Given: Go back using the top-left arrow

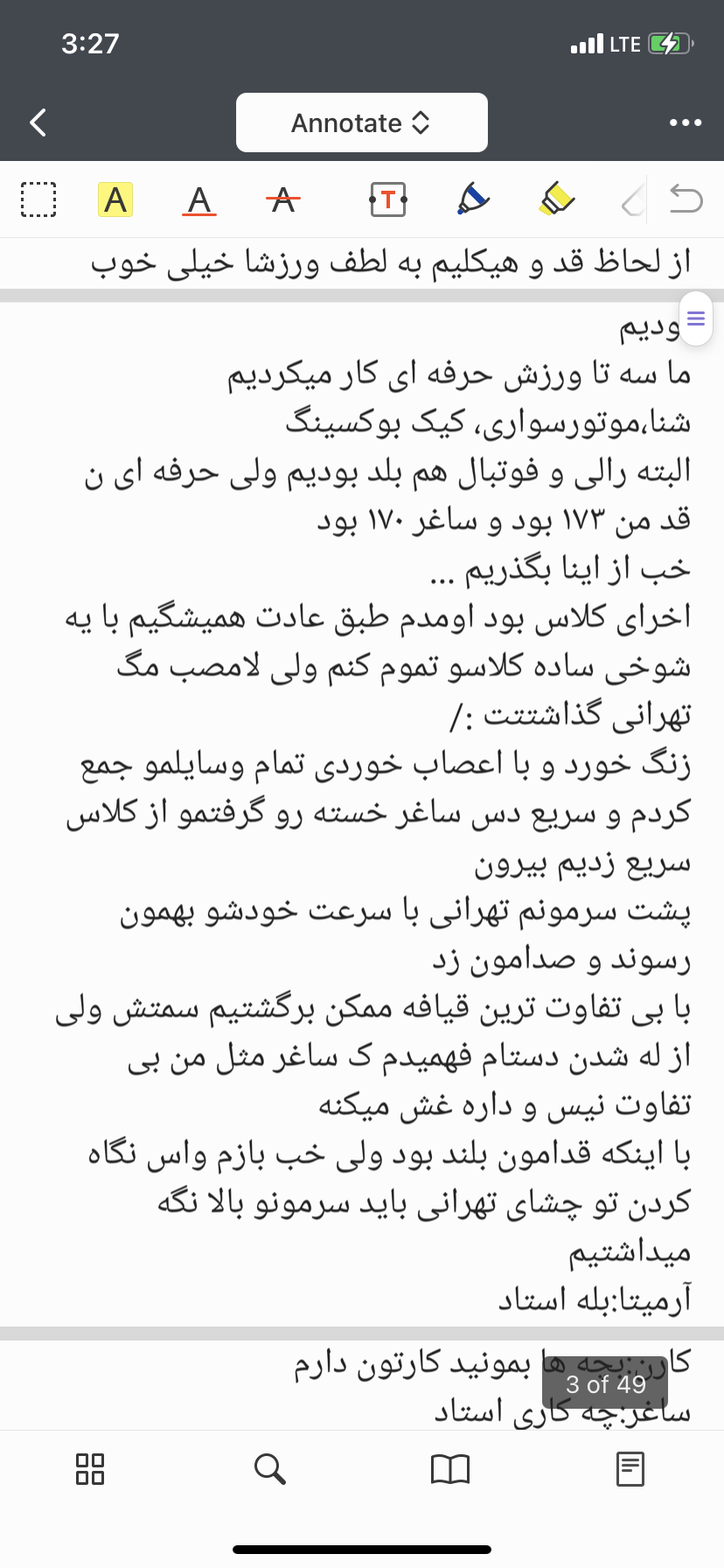Looking at the screenshot, I should tap(38, 122).
